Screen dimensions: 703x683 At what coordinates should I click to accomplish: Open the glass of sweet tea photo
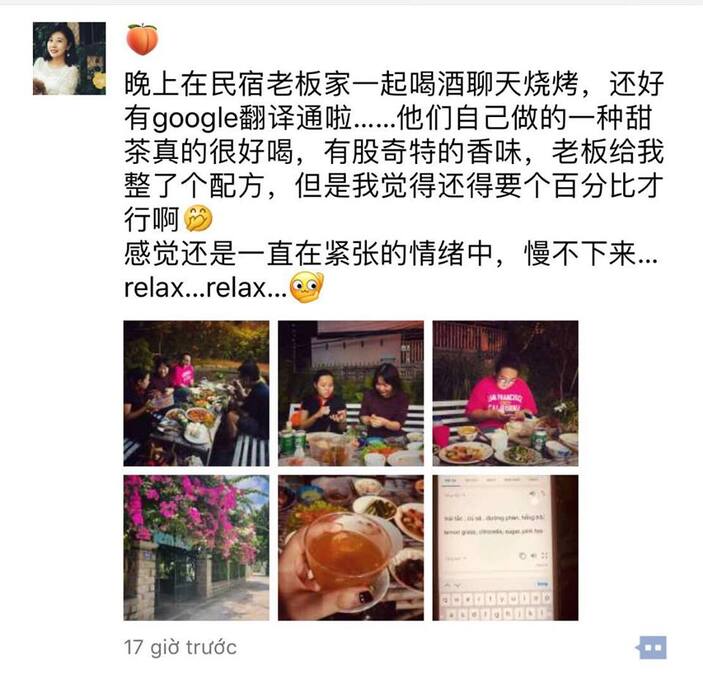[x=350, y=547]
